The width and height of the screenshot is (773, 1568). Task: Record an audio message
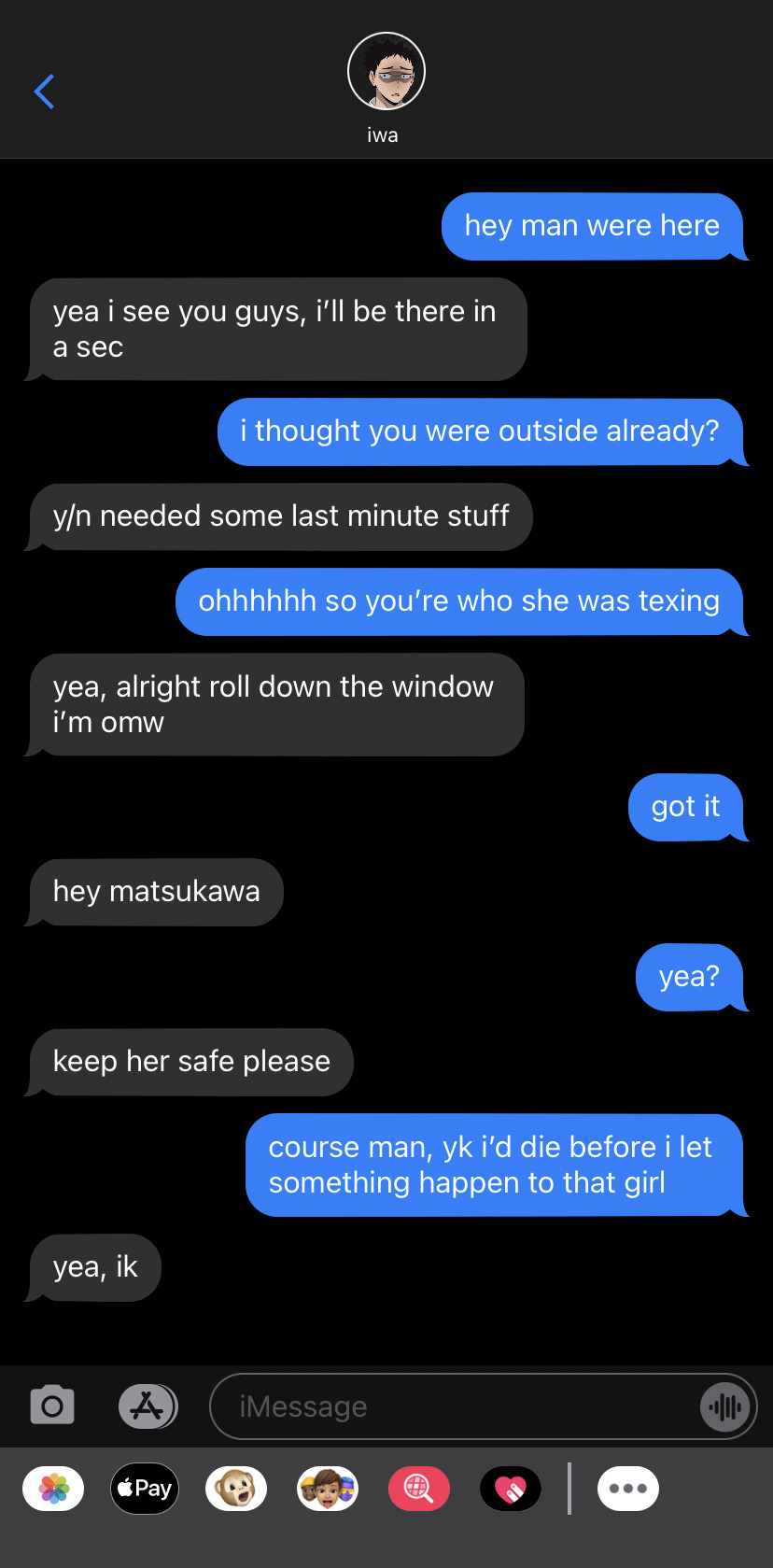(x=724, y=1406)
